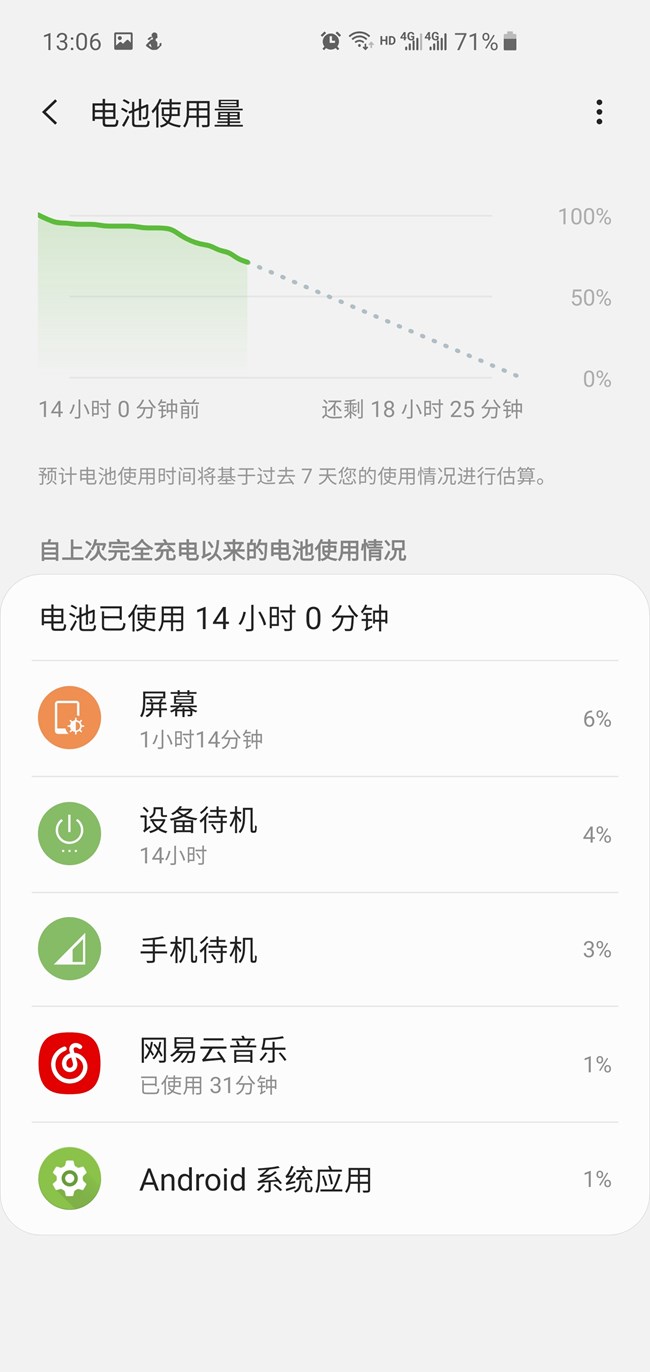Screen dimensions: 650x1372
Task: Open the three-dot overflow menu
Action: pos(599,112)
